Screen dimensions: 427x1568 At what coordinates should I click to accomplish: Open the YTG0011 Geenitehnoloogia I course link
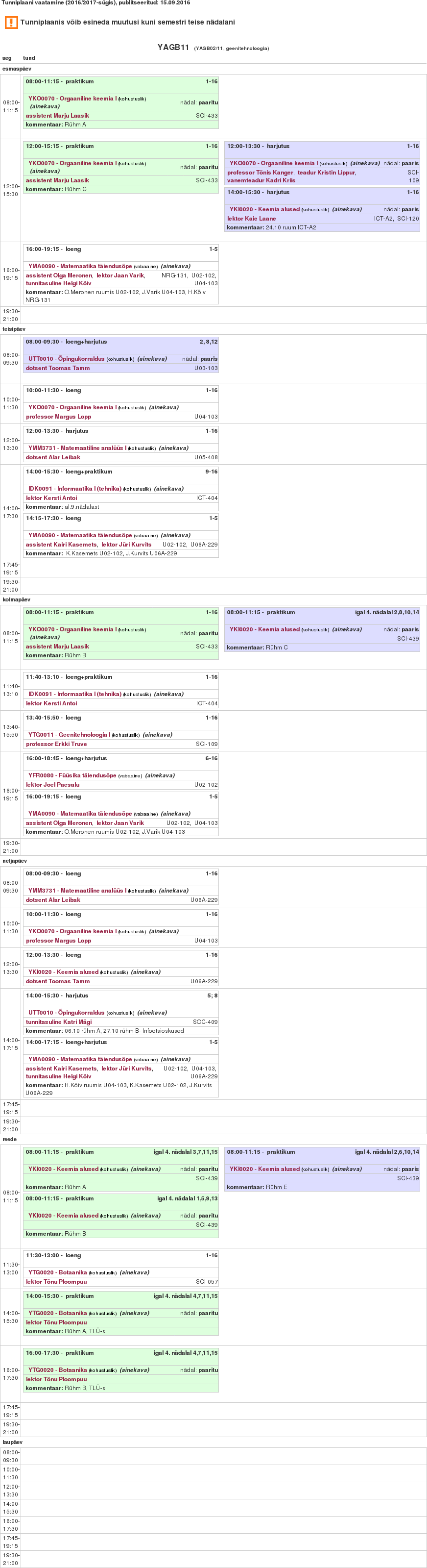tap(69, 735)
